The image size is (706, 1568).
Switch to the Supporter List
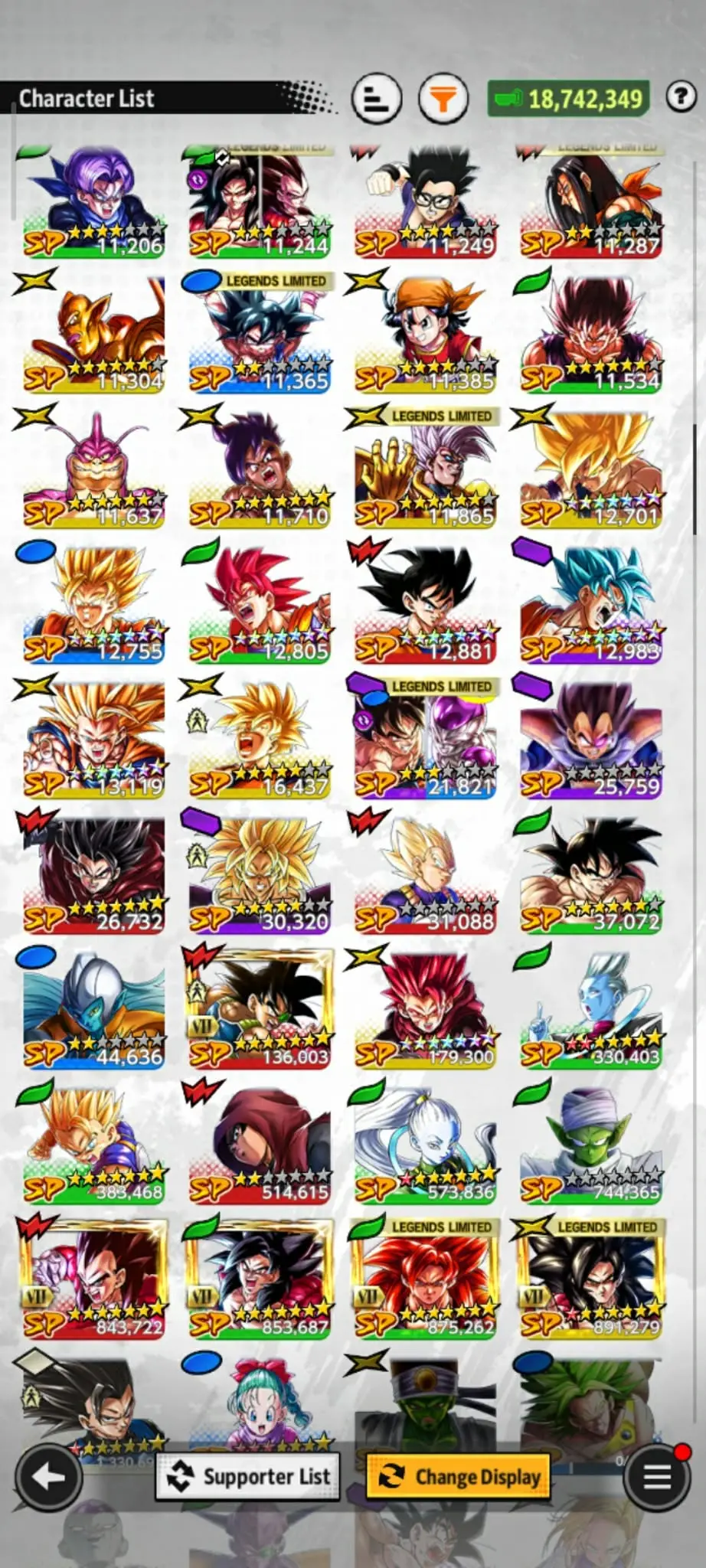coord(248,1476)
